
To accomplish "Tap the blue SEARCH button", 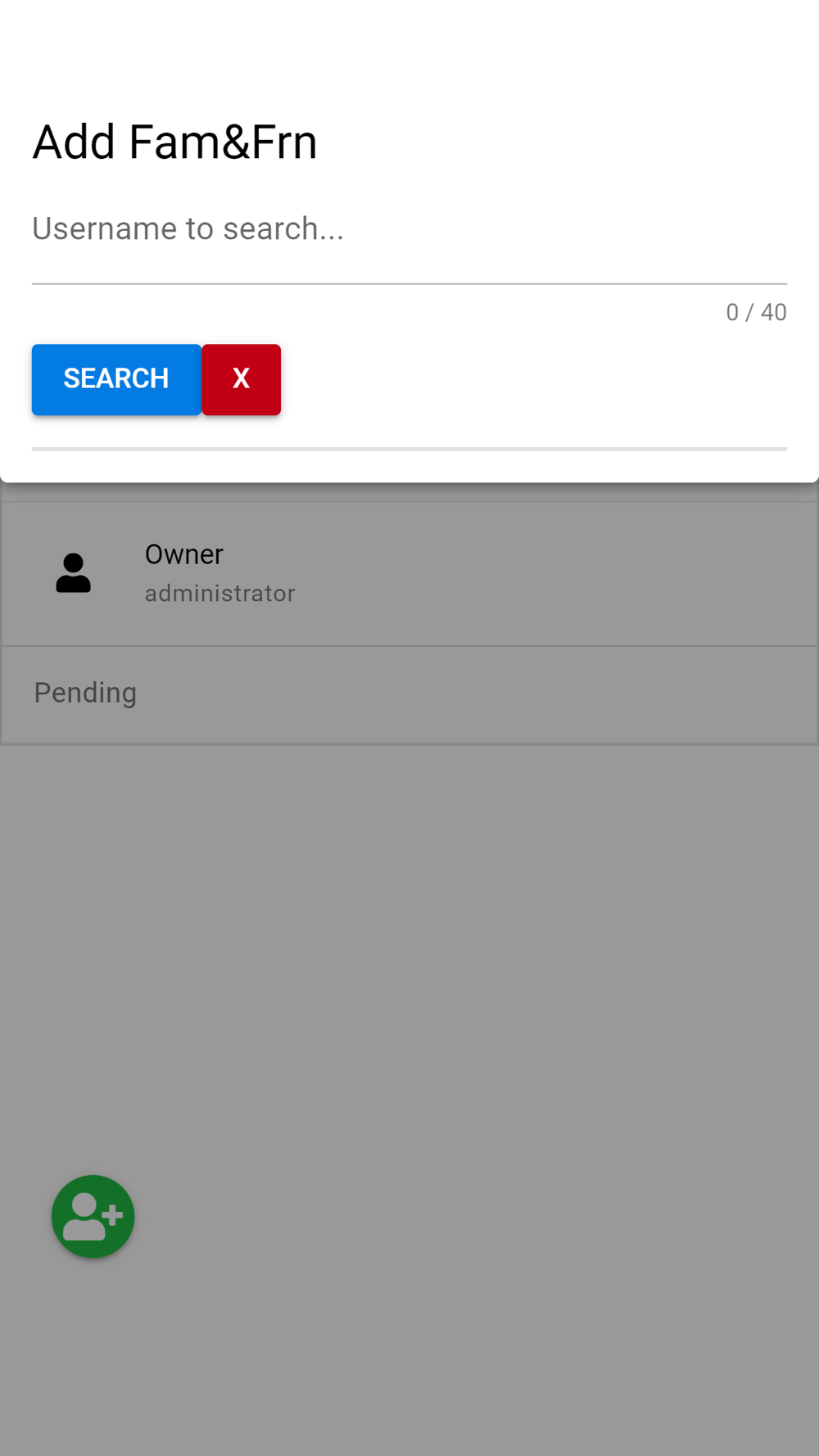I will (x=116, y=379).
